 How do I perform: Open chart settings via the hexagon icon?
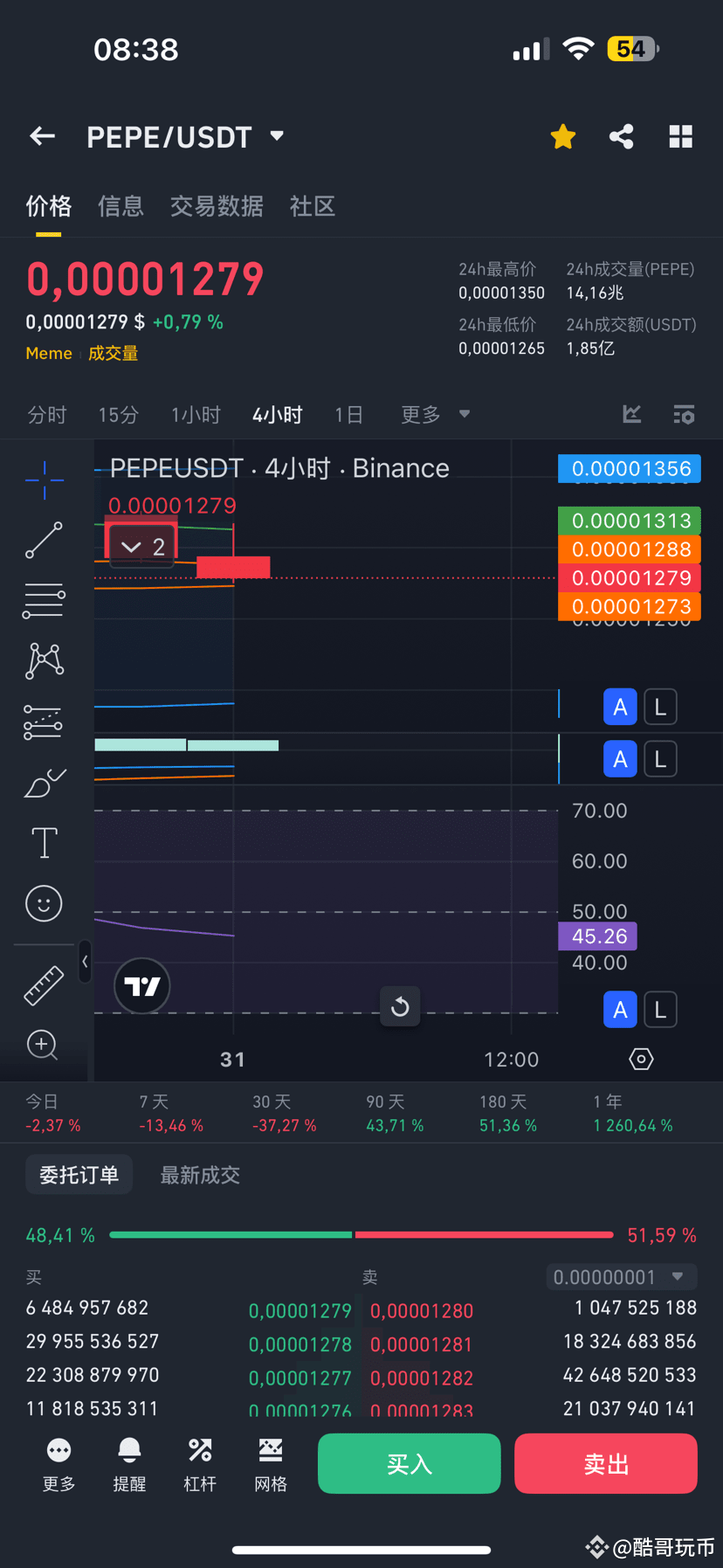[x=641, y=1059]
